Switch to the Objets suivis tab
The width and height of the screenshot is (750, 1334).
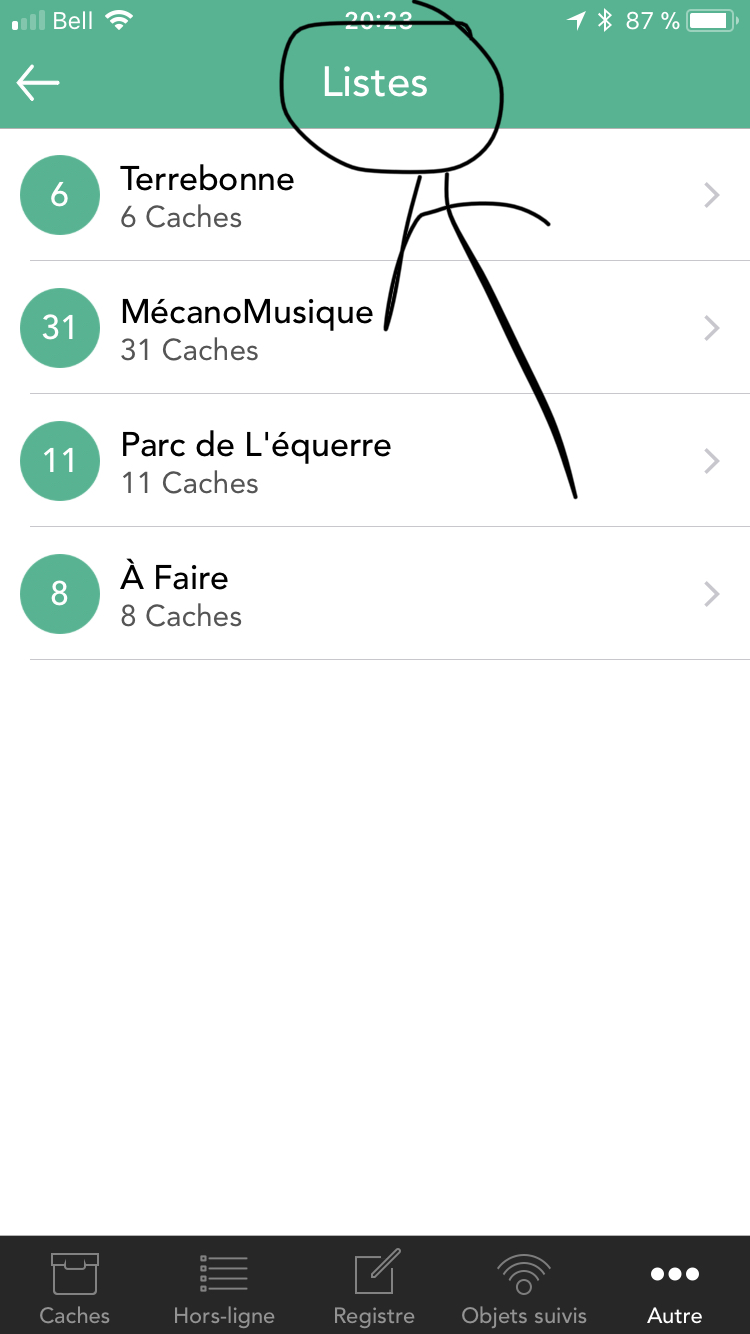524,1286
